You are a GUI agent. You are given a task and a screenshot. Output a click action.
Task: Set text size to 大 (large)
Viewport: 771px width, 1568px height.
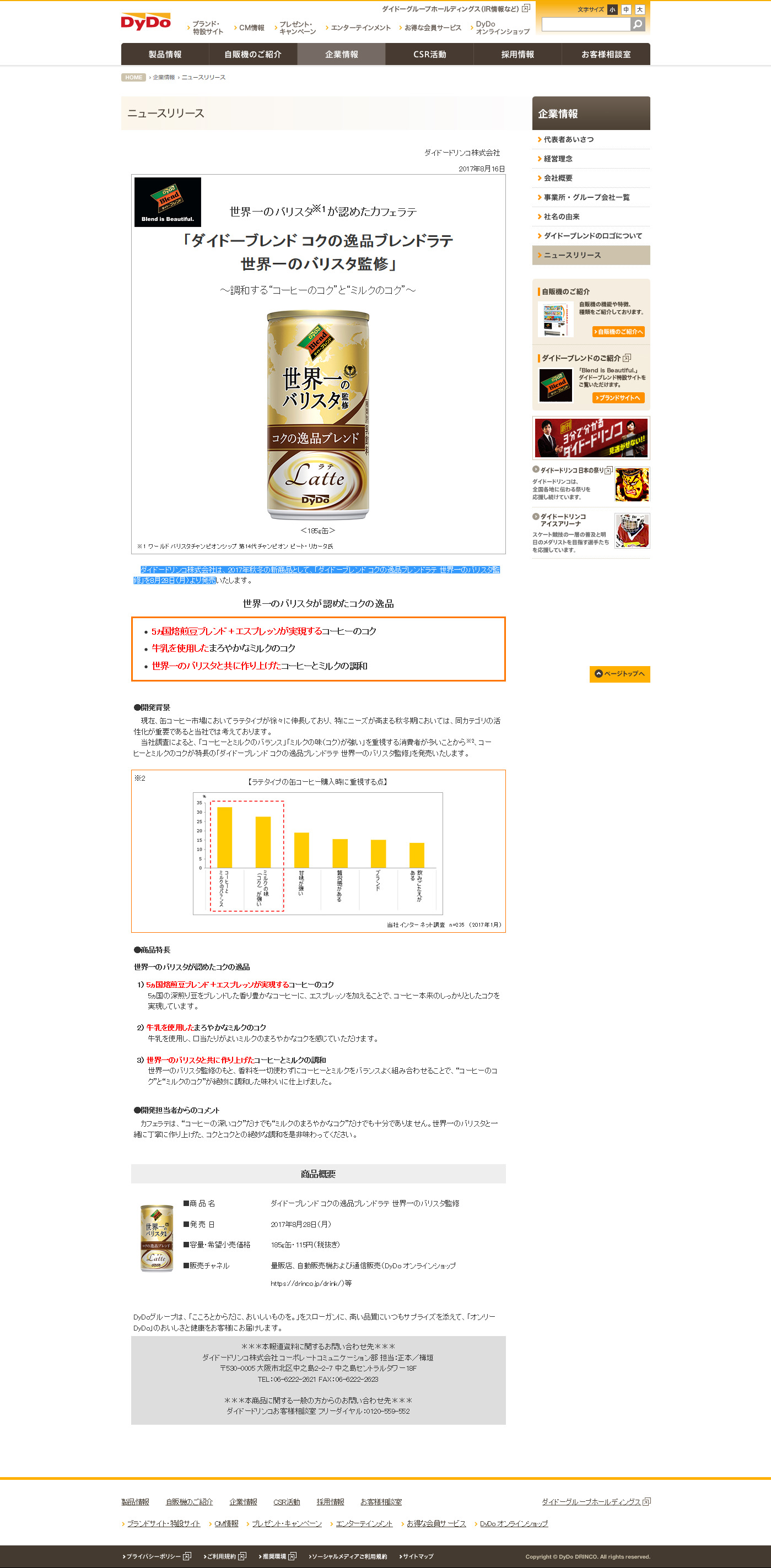click(x=639, y=10)
